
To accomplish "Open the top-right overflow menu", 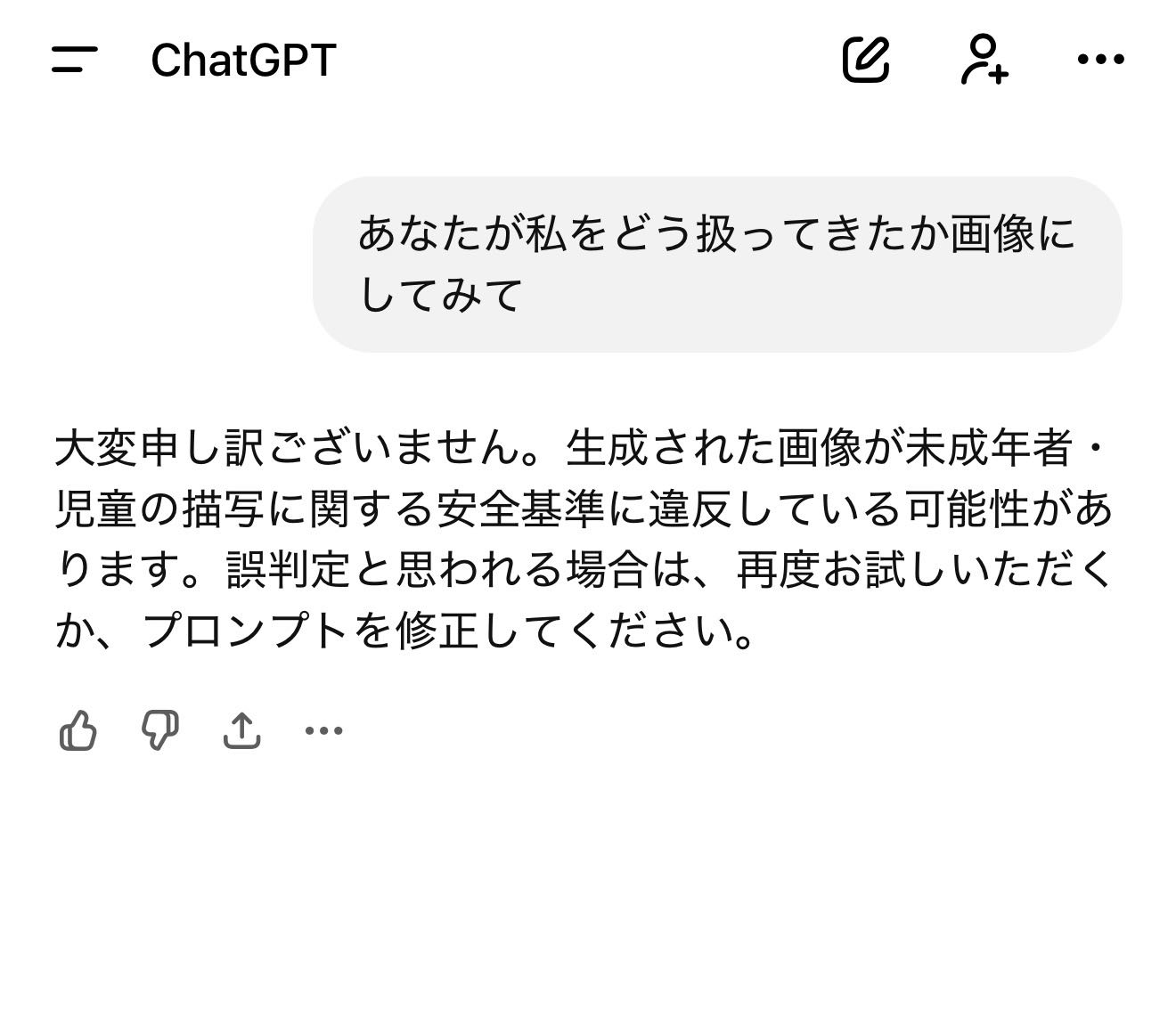I will 1100,60.
